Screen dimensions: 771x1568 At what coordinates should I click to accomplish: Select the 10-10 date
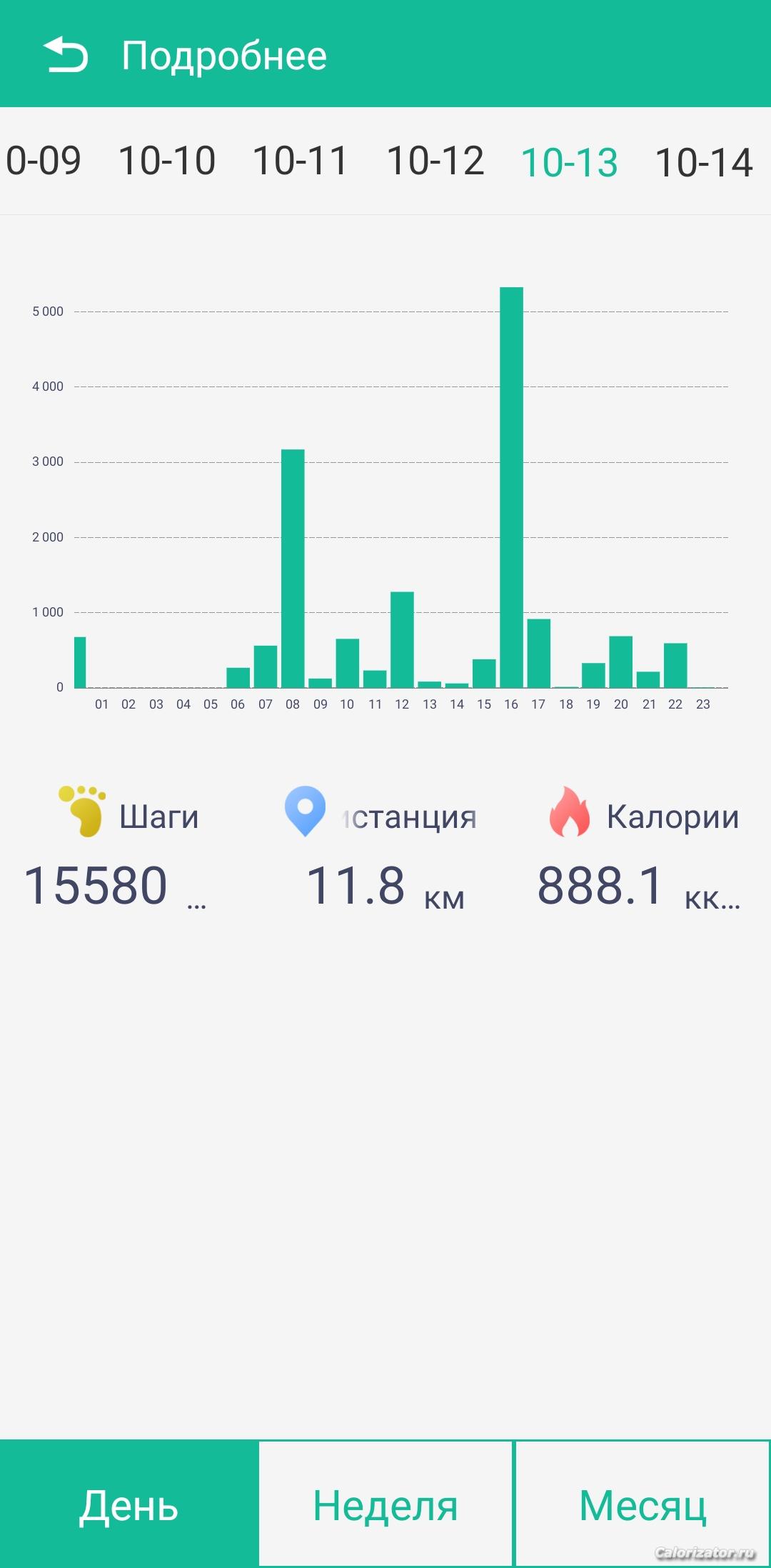click(167, 161)
